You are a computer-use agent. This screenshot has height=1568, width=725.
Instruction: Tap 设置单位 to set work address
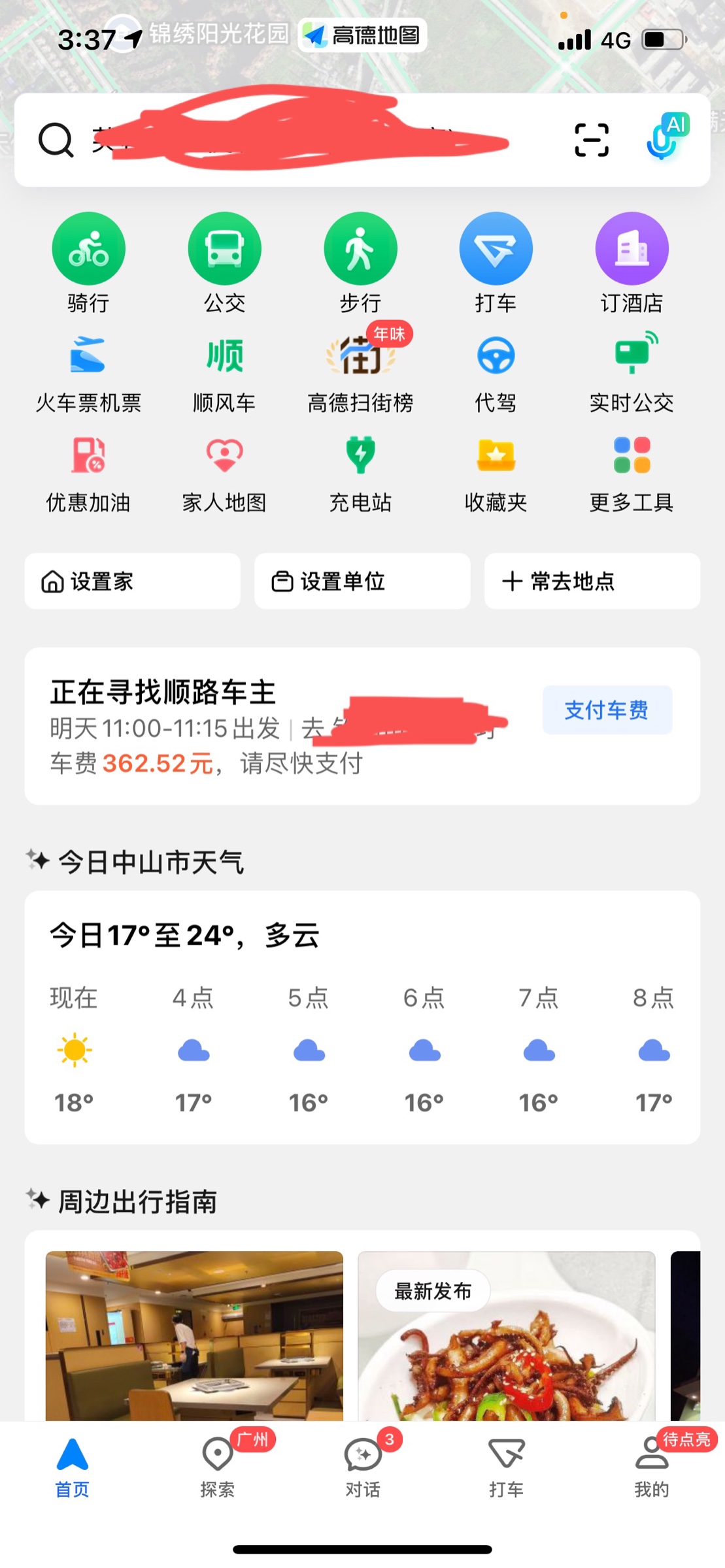(362, 581)
